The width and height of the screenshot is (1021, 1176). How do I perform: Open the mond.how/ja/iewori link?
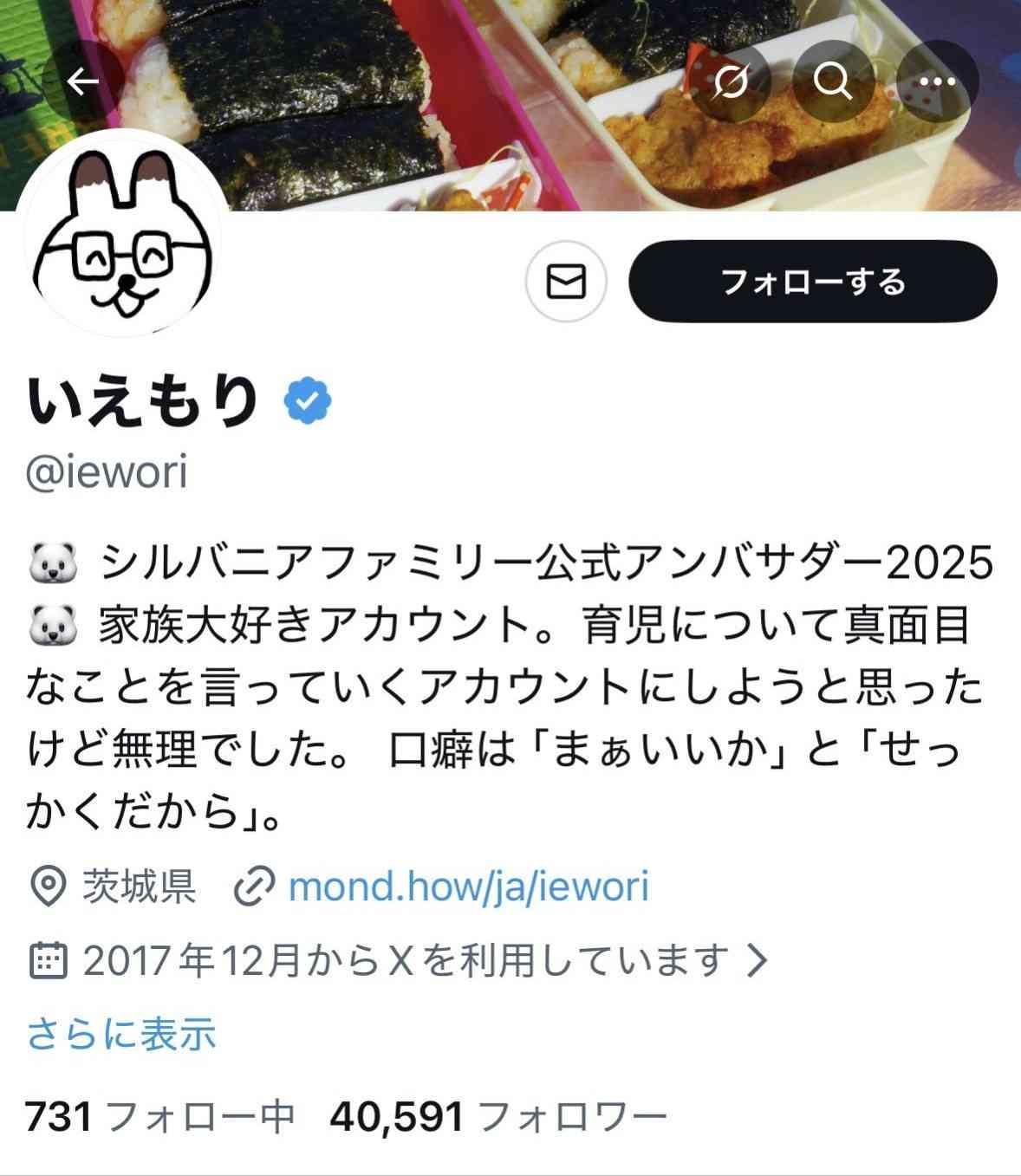coord(468,887)
